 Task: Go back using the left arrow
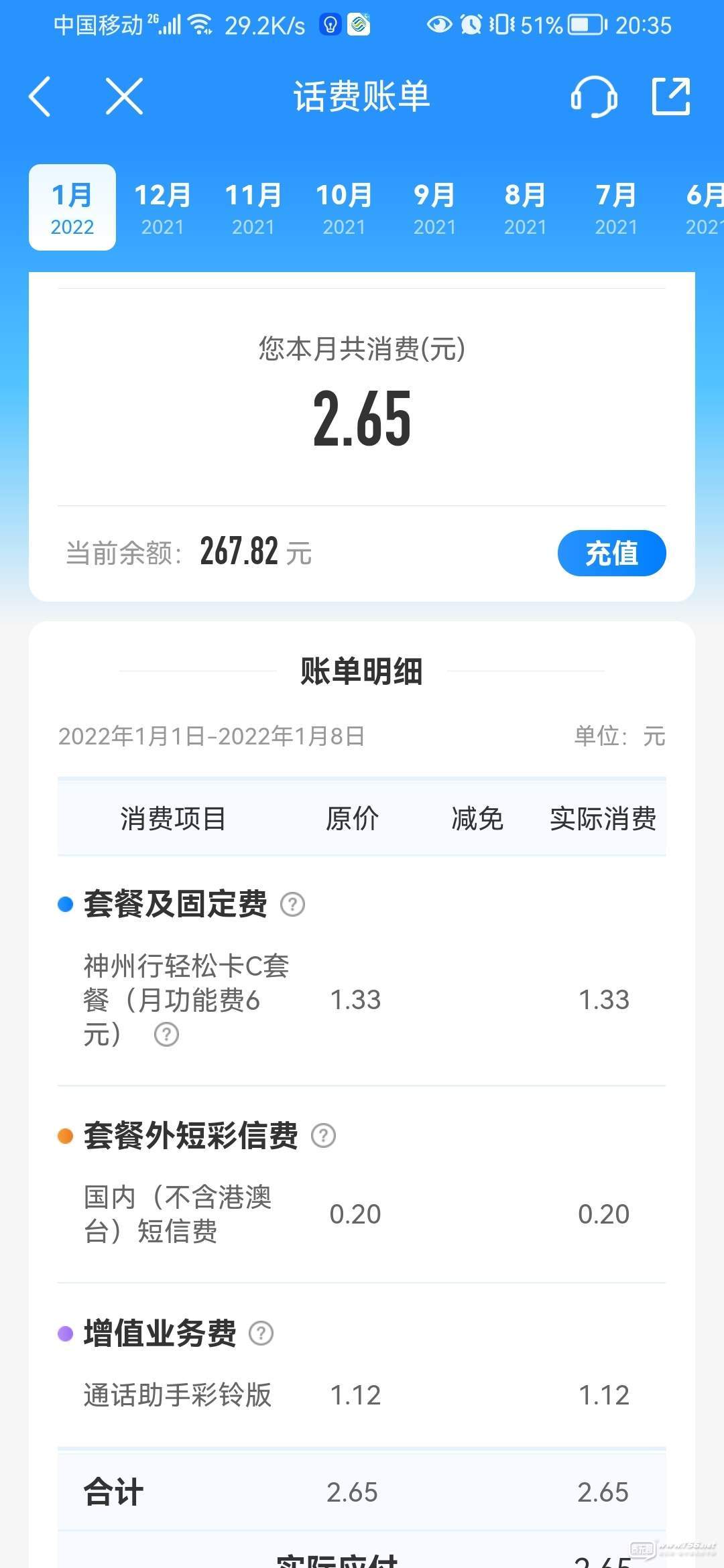tap(40, 96)
